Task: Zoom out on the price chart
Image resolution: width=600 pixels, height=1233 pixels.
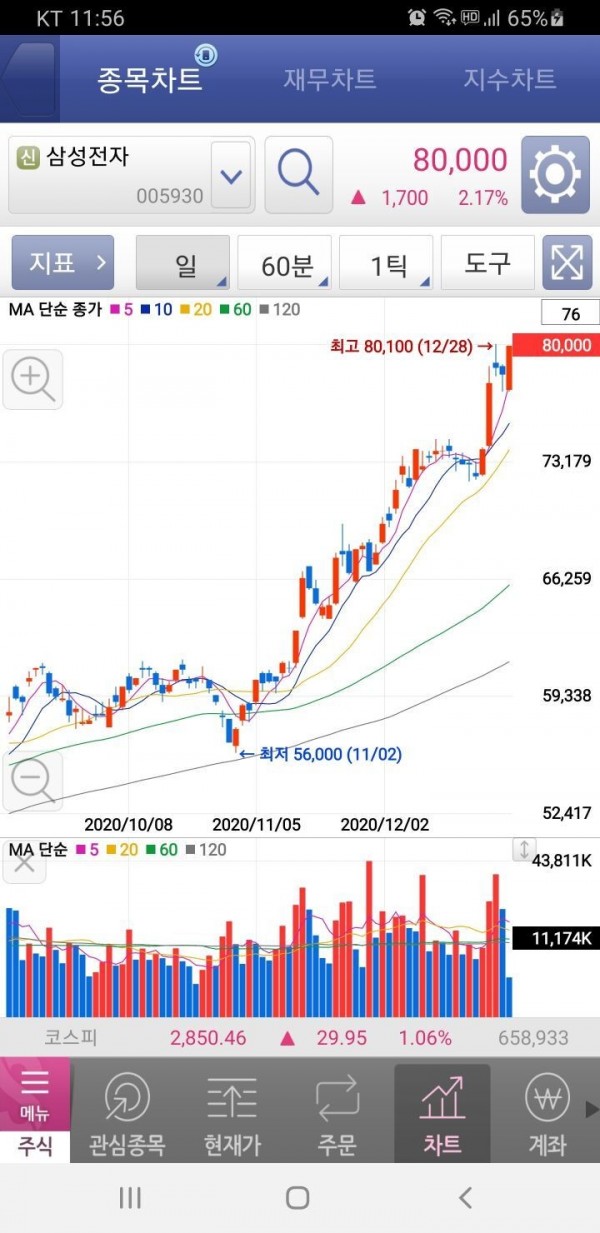Action: coord(33,781)
